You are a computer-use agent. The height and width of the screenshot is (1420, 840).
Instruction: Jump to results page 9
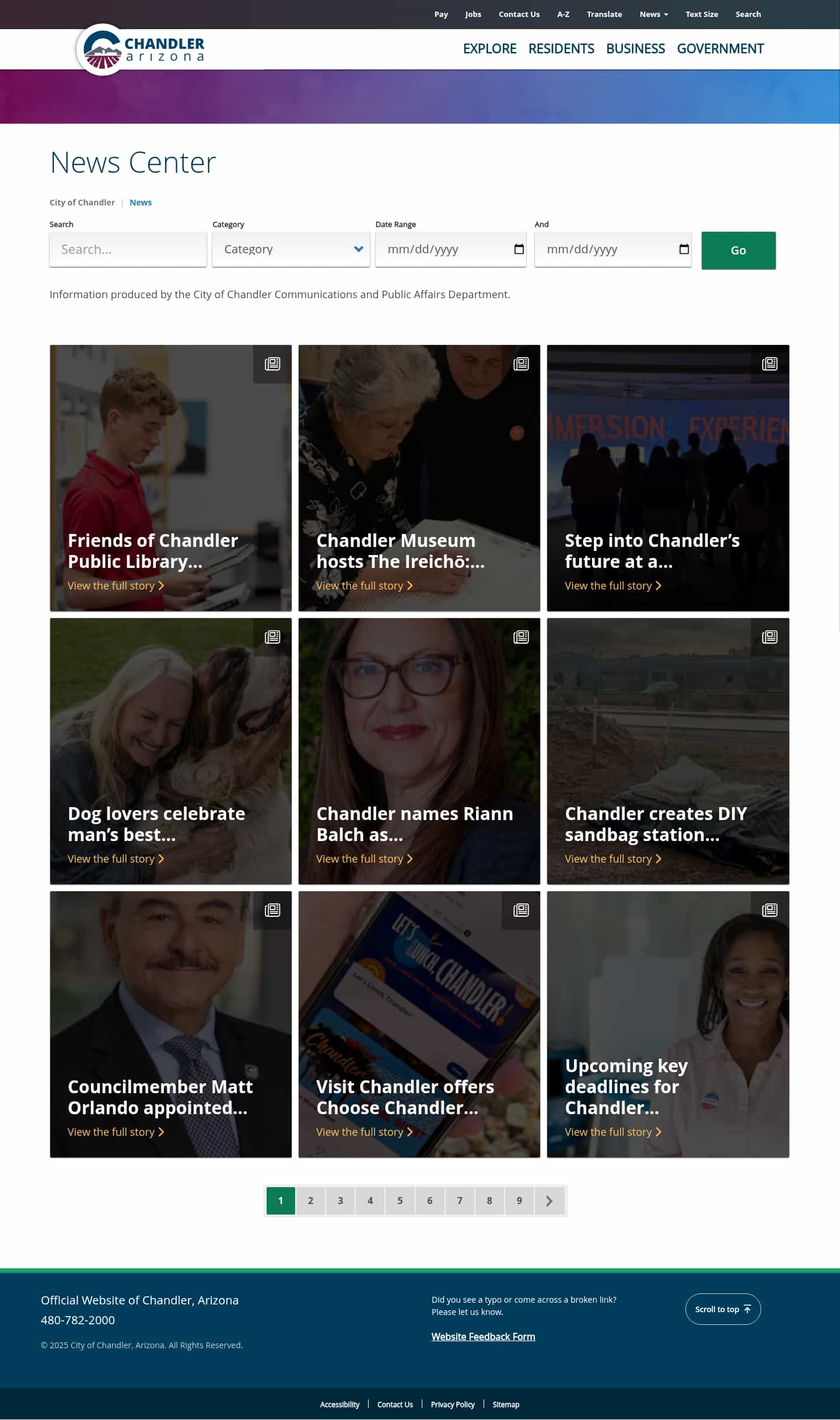coord(519,1201)
